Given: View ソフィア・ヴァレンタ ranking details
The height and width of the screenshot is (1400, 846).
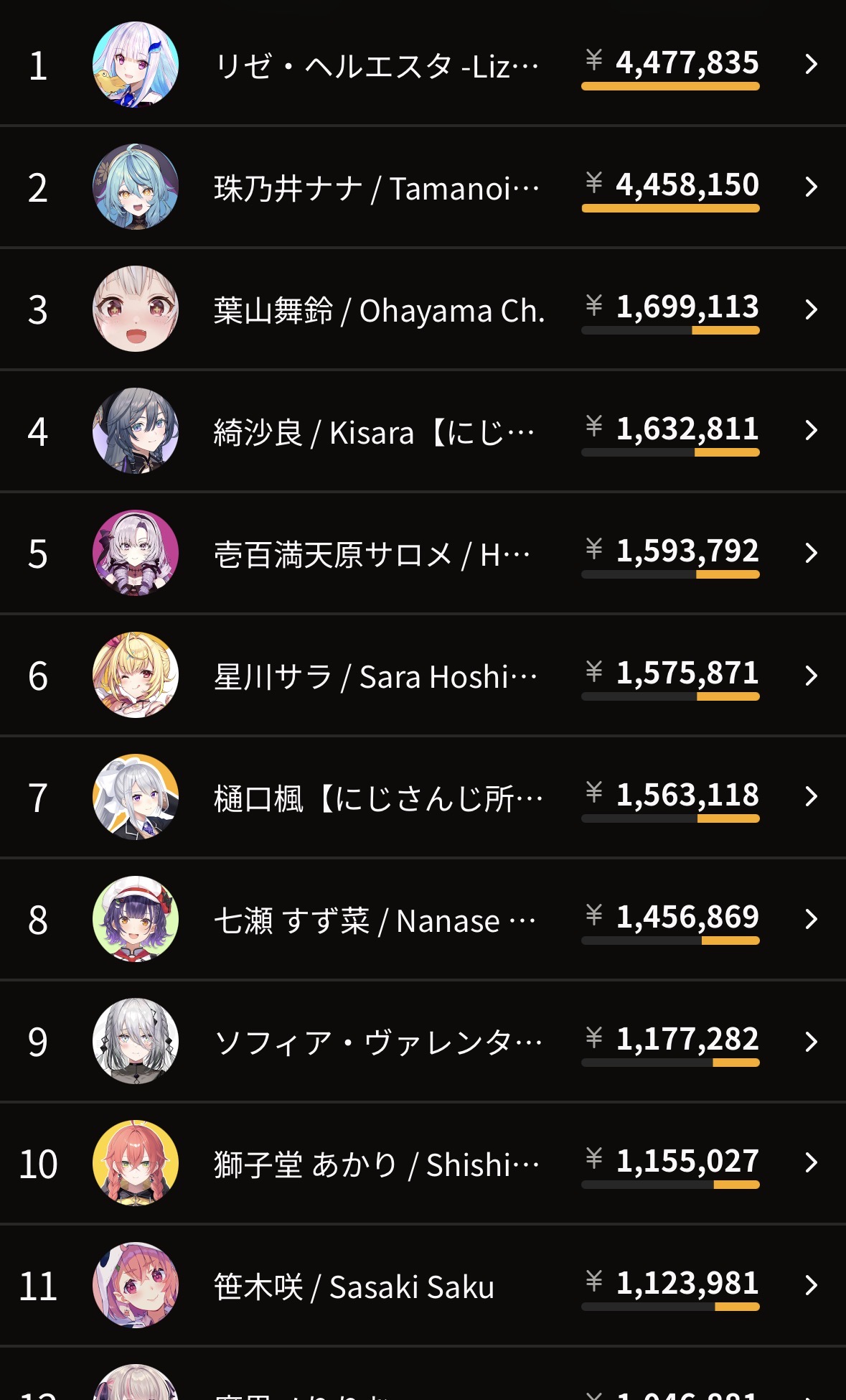Looking at the screenshot, I should click(423, 1041).
